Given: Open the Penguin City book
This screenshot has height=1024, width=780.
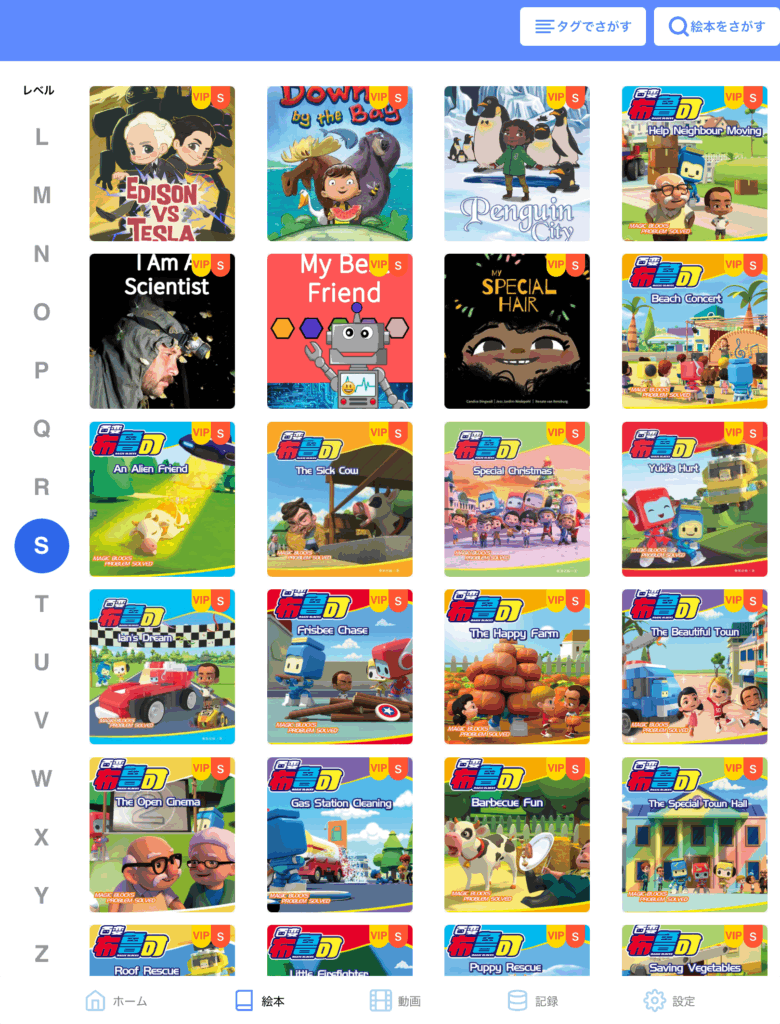Looking at the screenshot, I should point(517,163).
